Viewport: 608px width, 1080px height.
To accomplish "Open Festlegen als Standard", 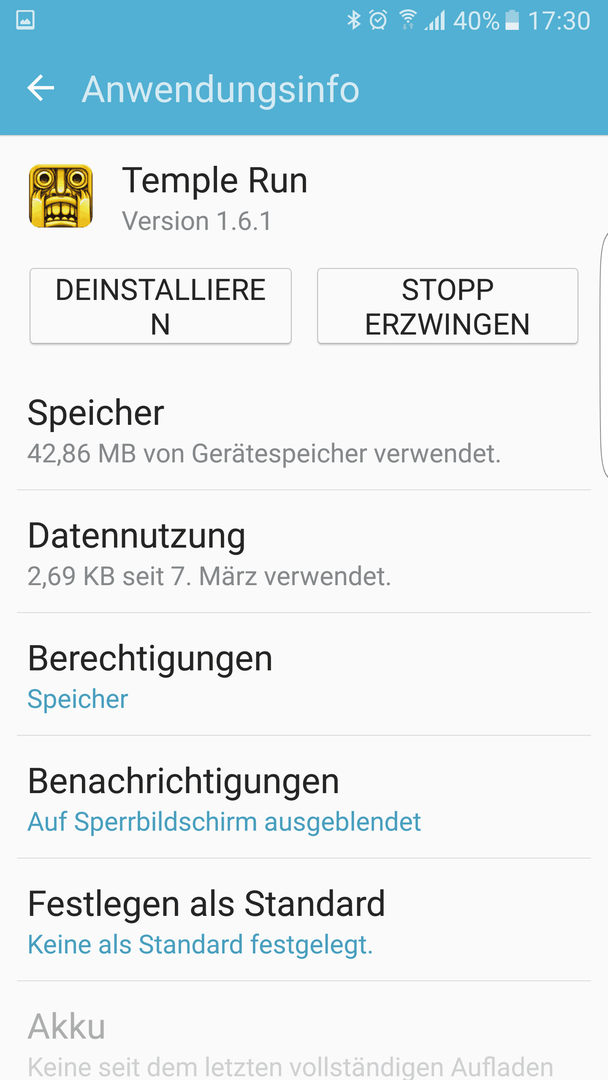I will click(x=304, y=920).
